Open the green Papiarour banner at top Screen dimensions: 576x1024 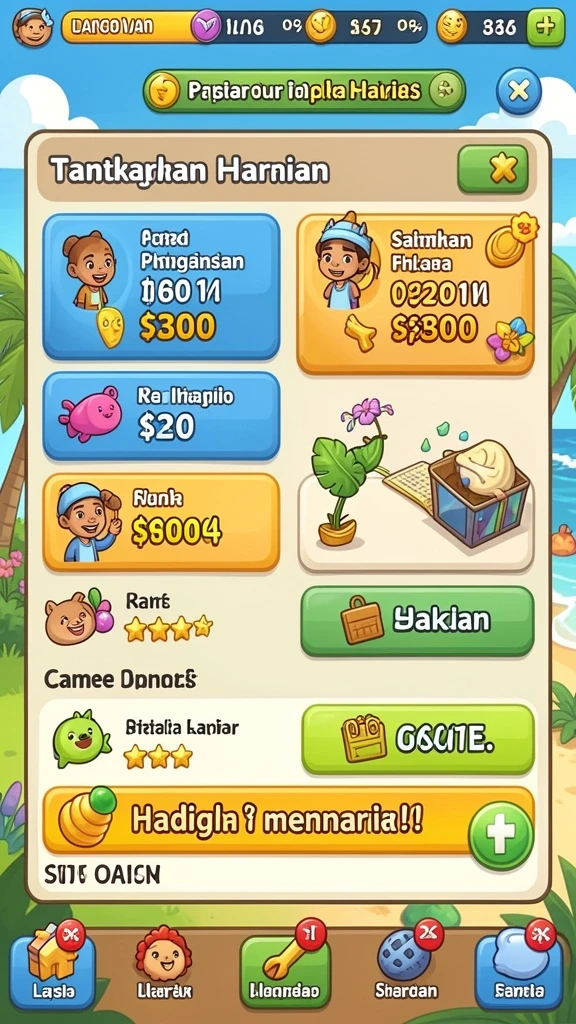pyautogui.click(x=304, y=91)
